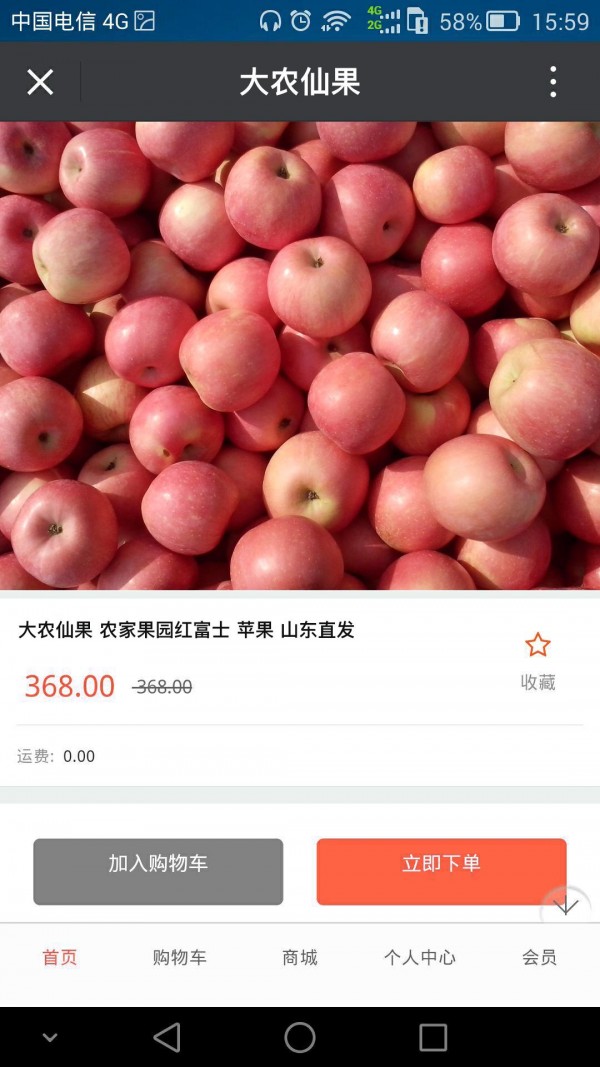This screenshot has width=600, height=1067.
Task: Switch to the 首页 tab
Action: click(x=60, y=957)
